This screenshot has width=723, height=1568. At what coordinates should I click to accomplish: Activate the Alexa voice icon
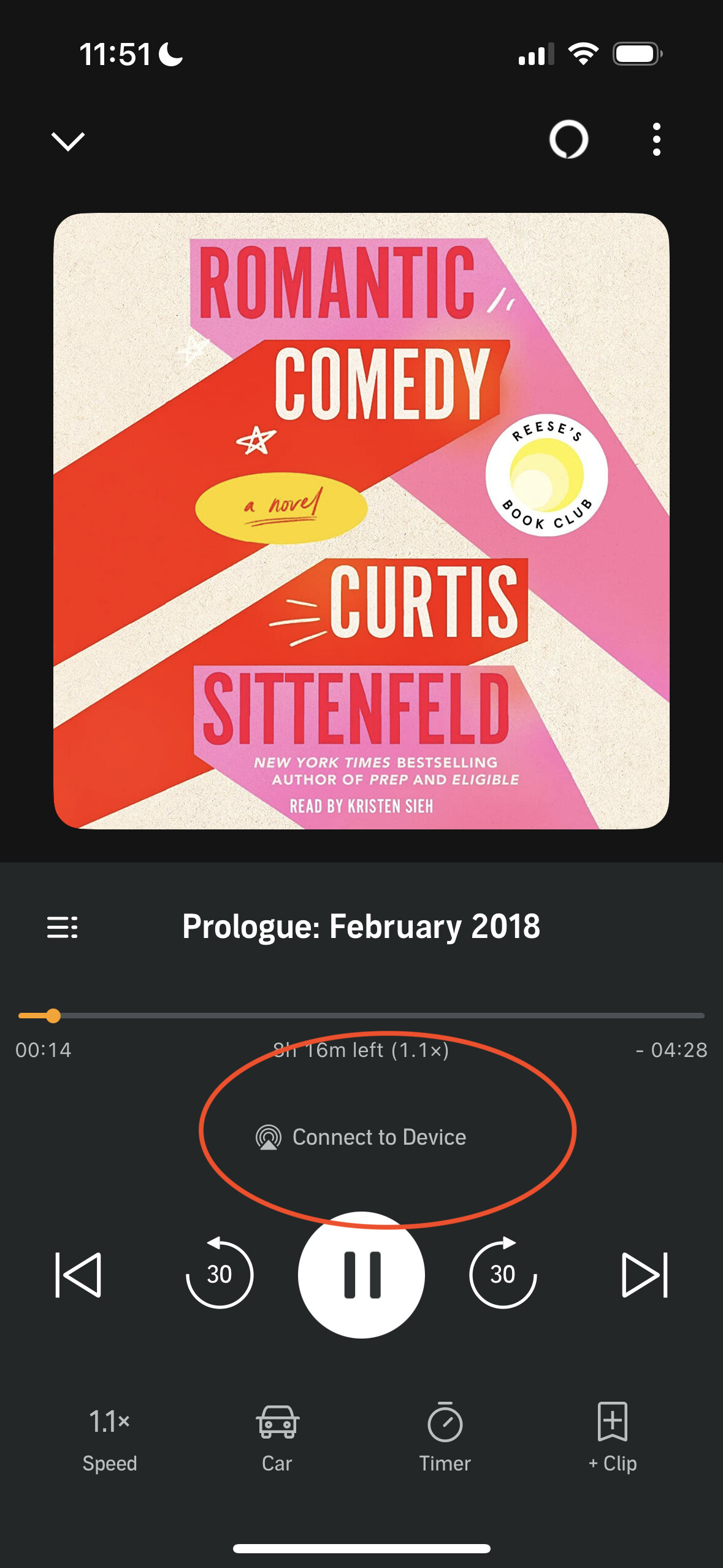click(568, 139)
